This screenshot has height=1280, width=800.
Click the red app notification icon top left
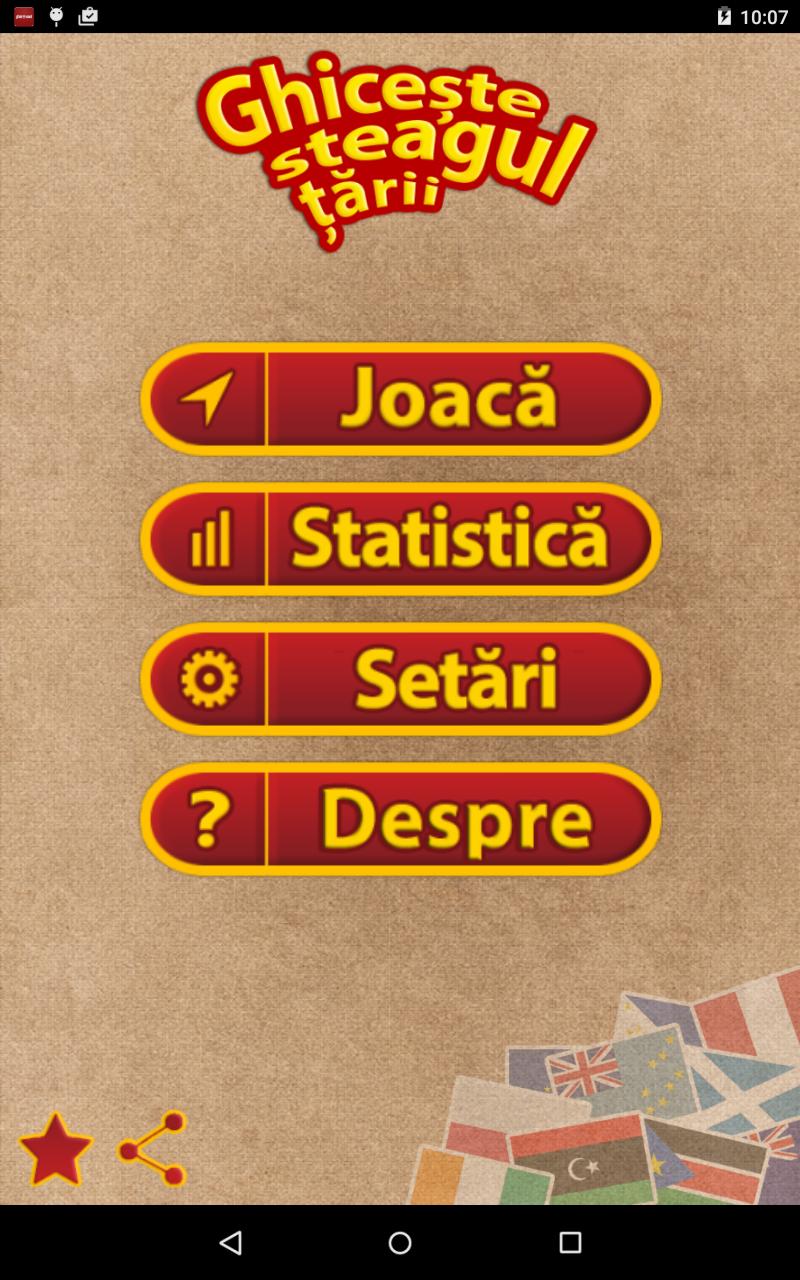tap(21, 16)
